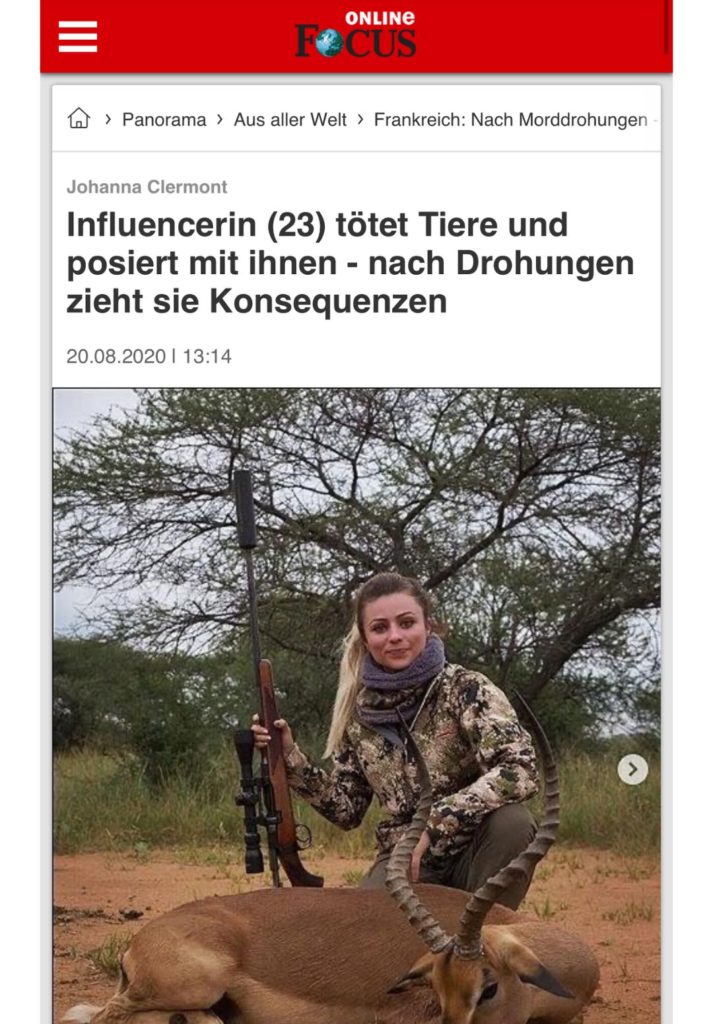The width and height of the screenshot is (713, 1024).
Task: Go to the home breadcrumb icon
Action: [79, 119]
